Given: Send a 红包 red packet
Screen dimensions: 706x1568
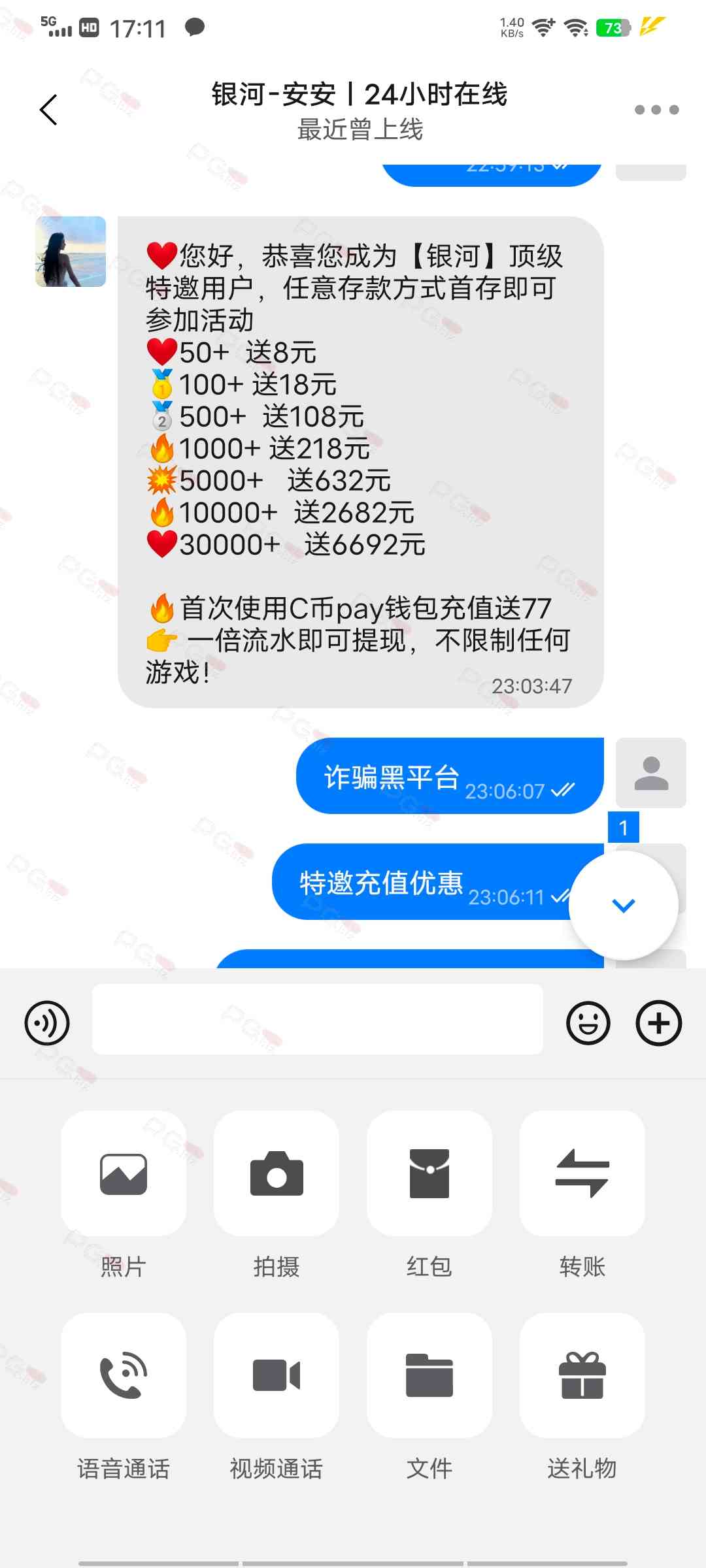Looking at the screenshot, I should [x=429, y=1174].
